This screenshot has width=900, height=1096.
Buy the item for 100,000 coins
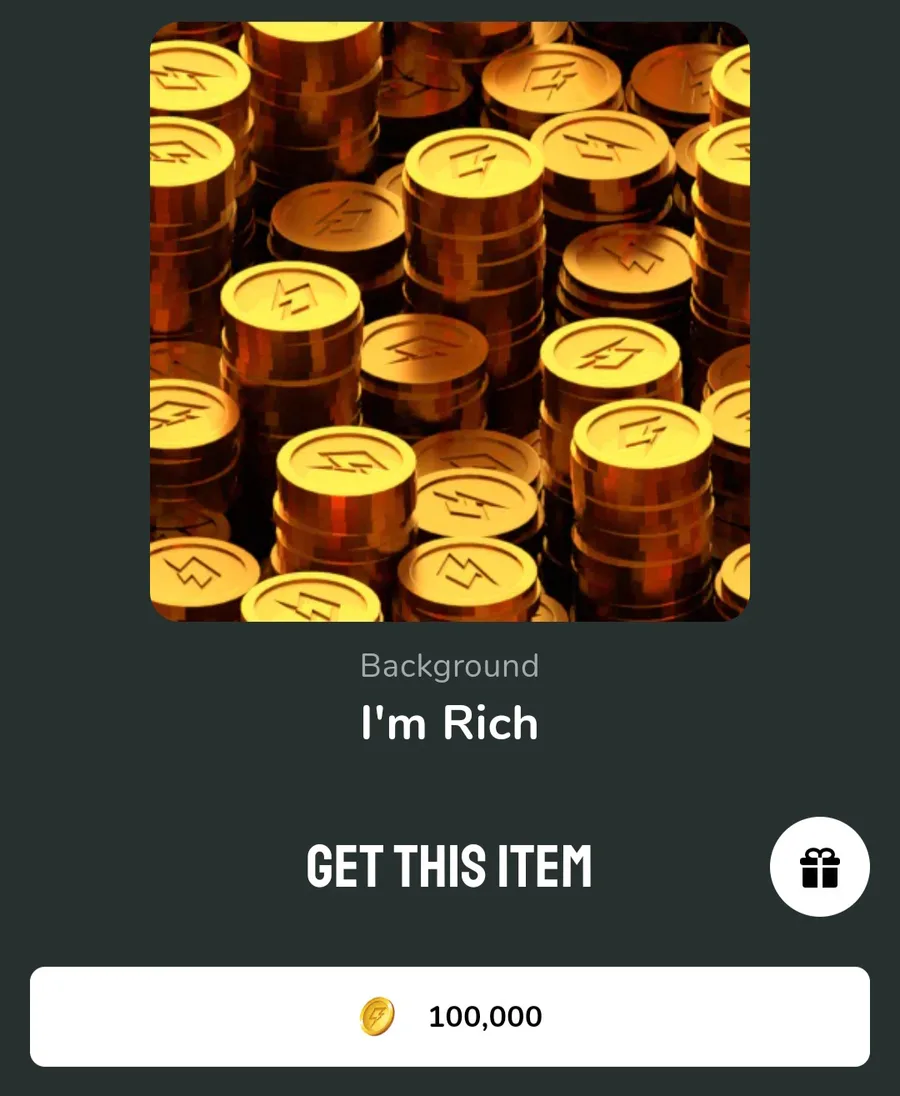tap(450, 1016)
